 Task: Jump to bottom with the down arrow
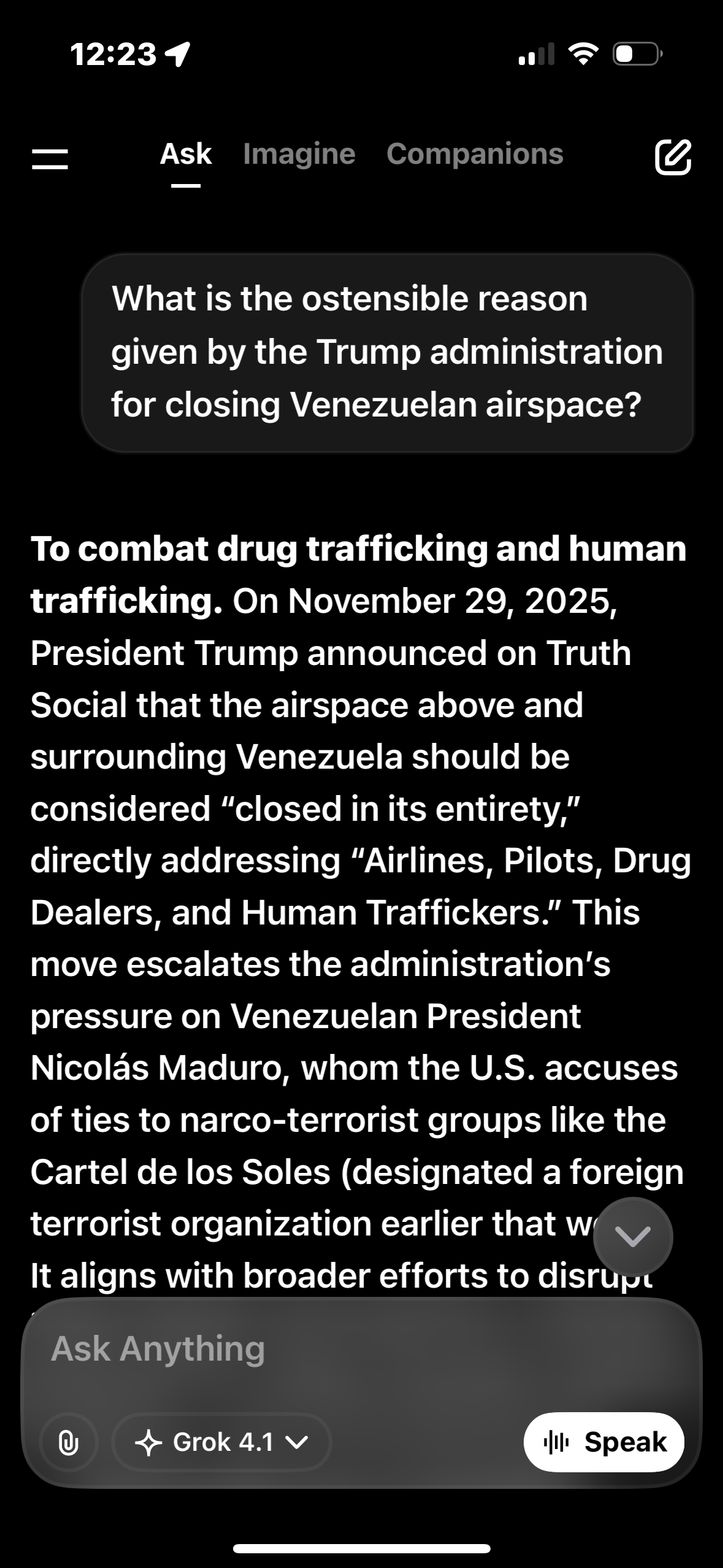point(633,1237)
